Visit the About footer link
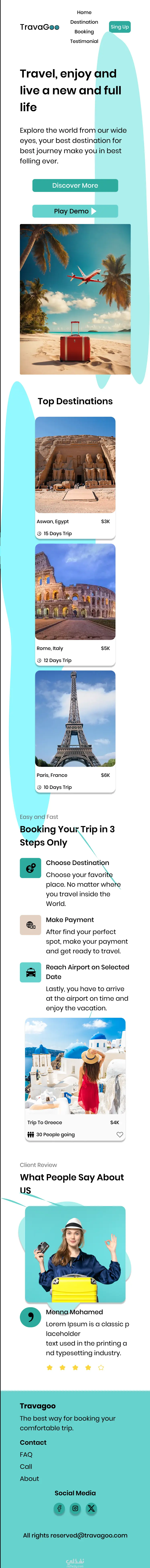 [x=29, y=1478]
